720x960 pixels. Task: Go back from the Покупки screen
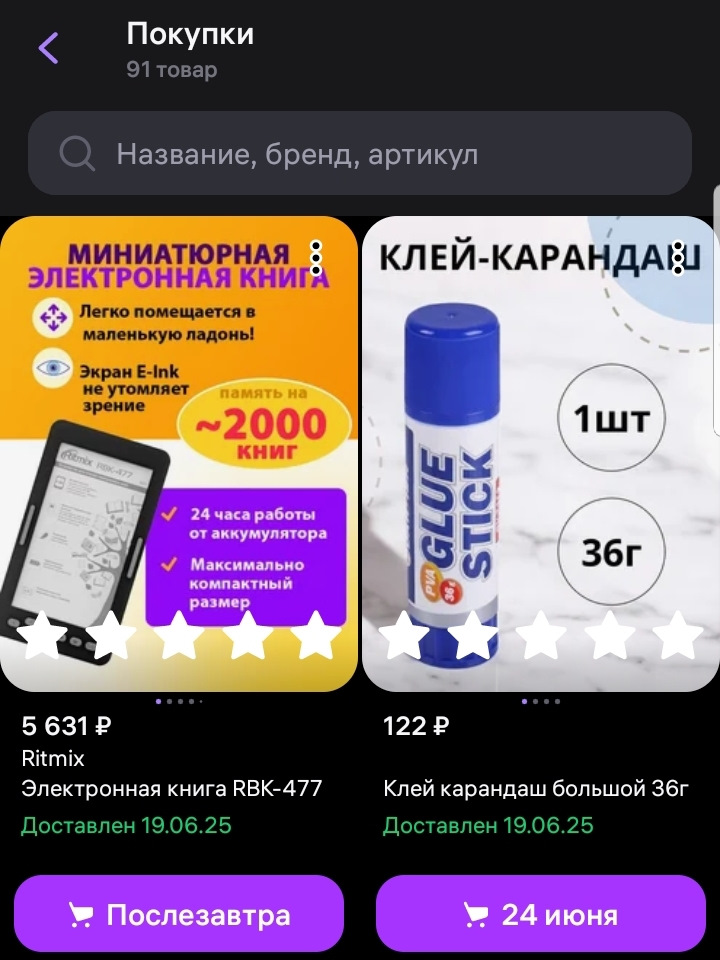[x=49, y=47]
